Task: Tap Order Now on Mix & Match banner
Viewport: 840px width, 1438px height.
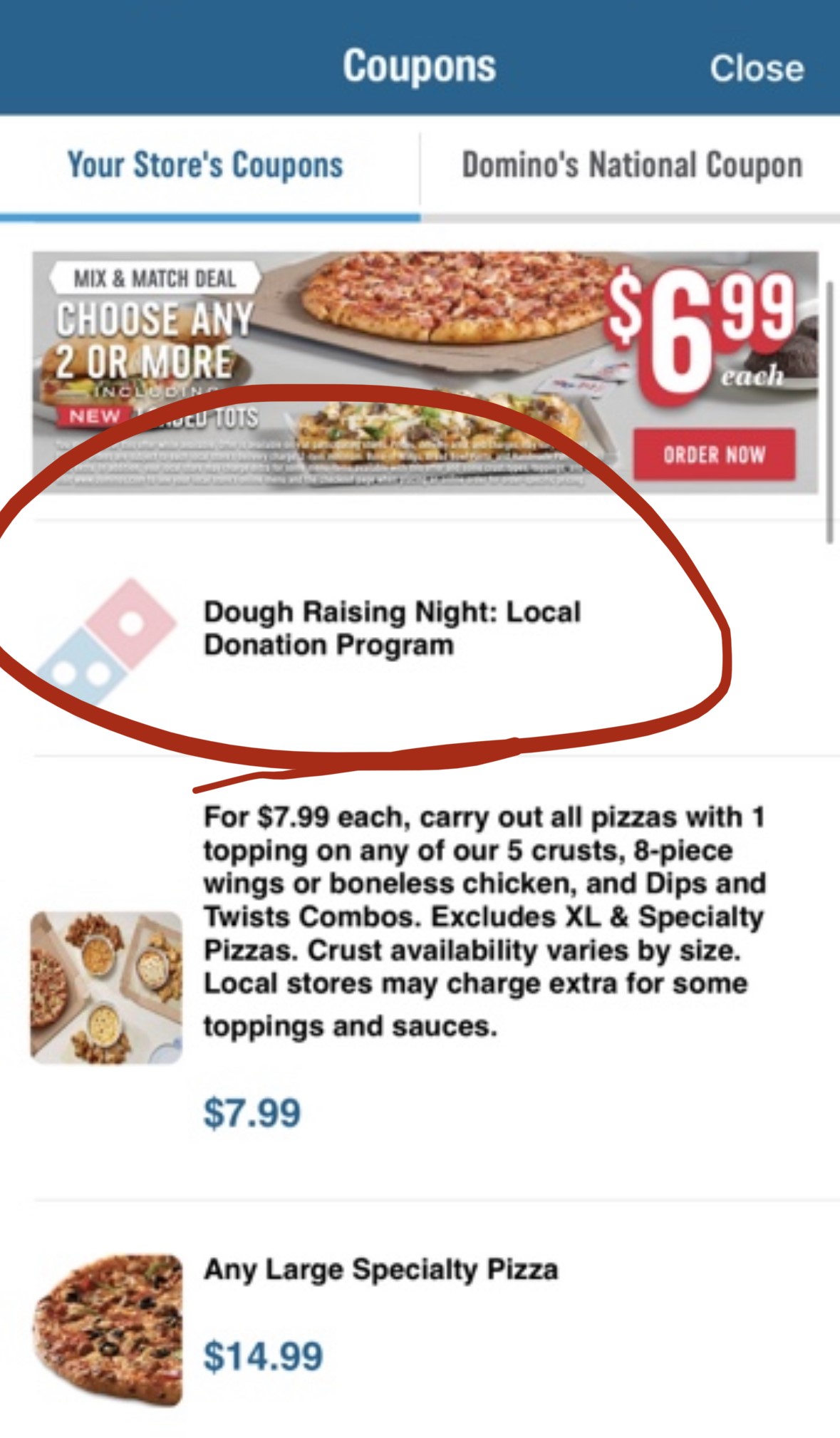Action: pos(714,455)
